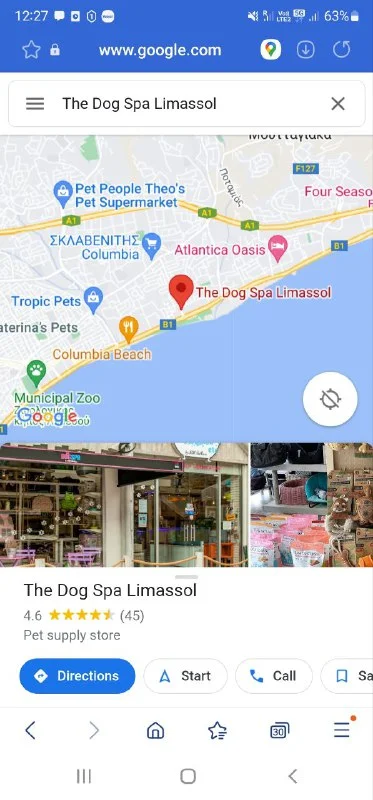Screen dimensions: 373x800
Task: Call The Dog Spa Limassol
Action: point(273,676)
